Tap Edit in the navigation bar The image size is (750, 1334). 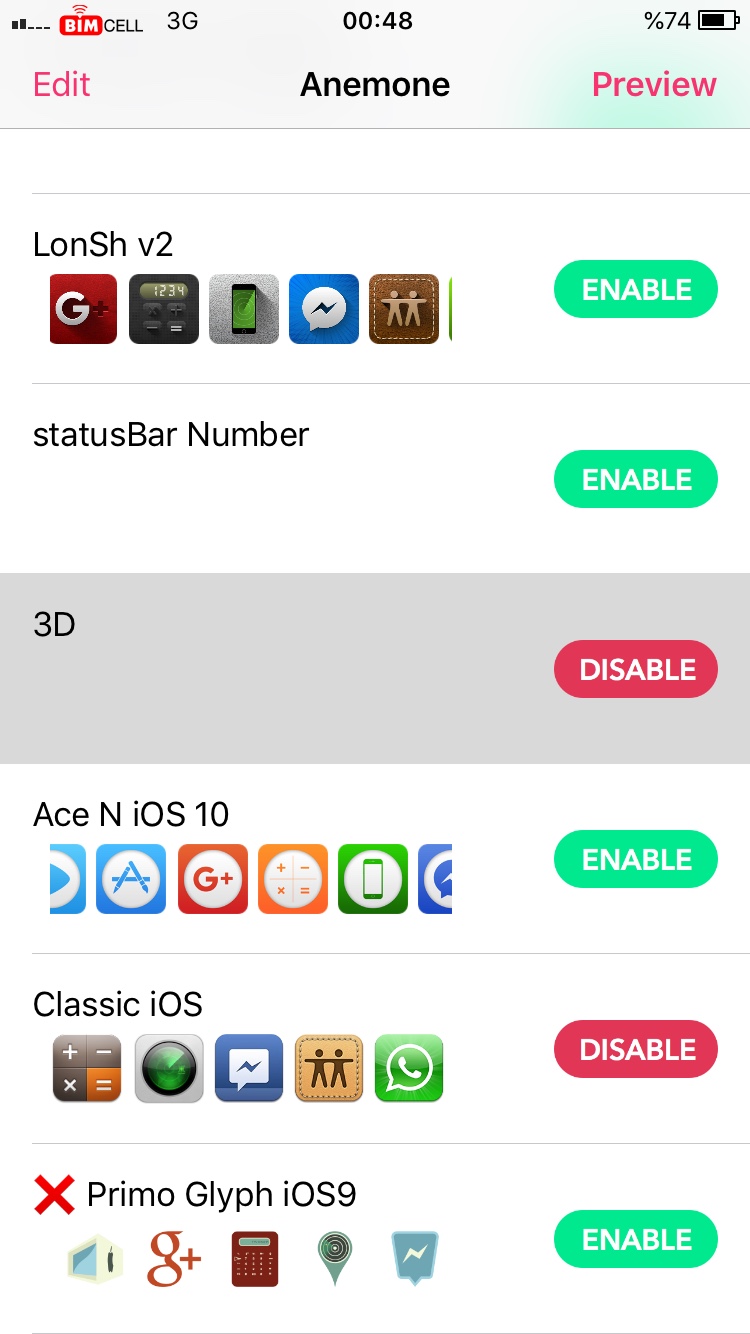click(62, 85)
